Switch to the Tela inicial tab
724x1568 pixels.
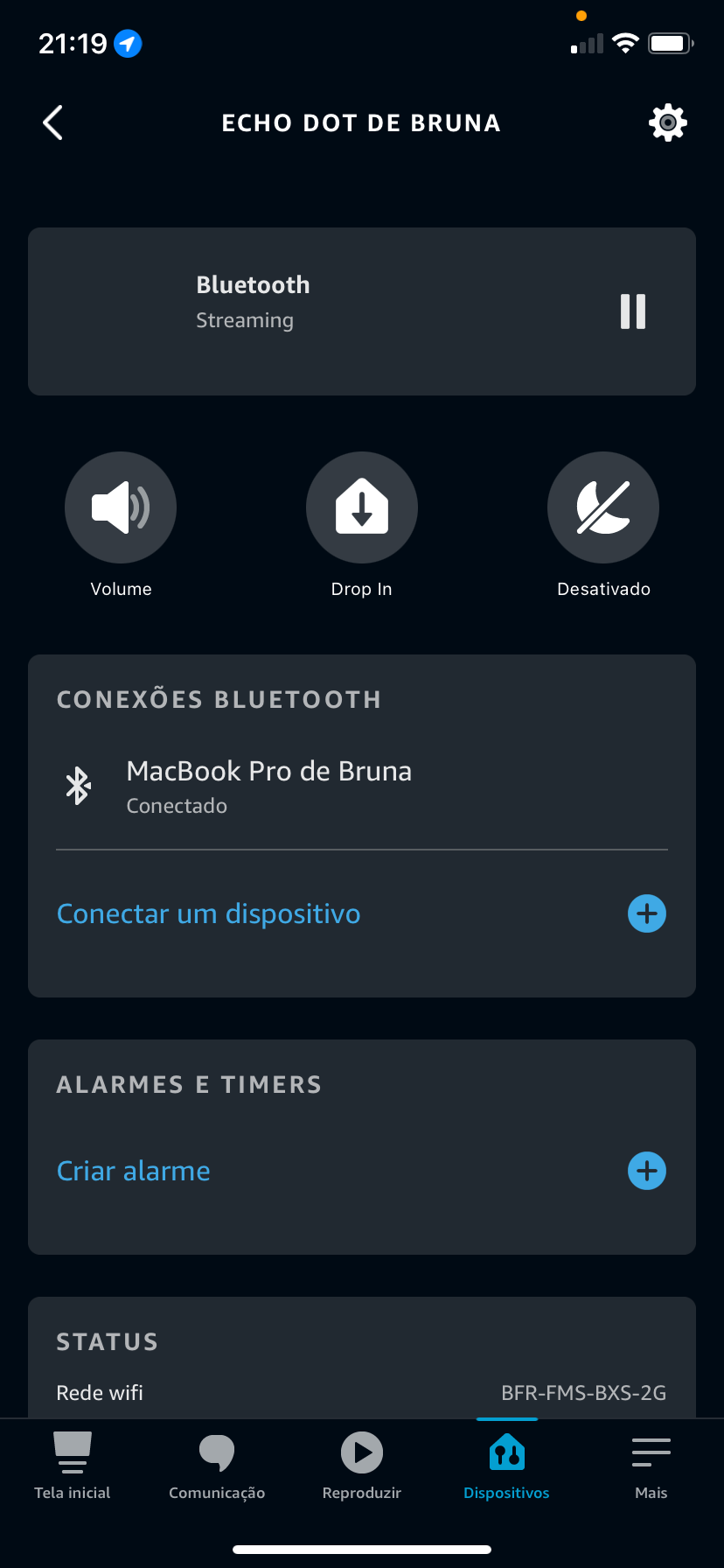tap(73, 1466)
